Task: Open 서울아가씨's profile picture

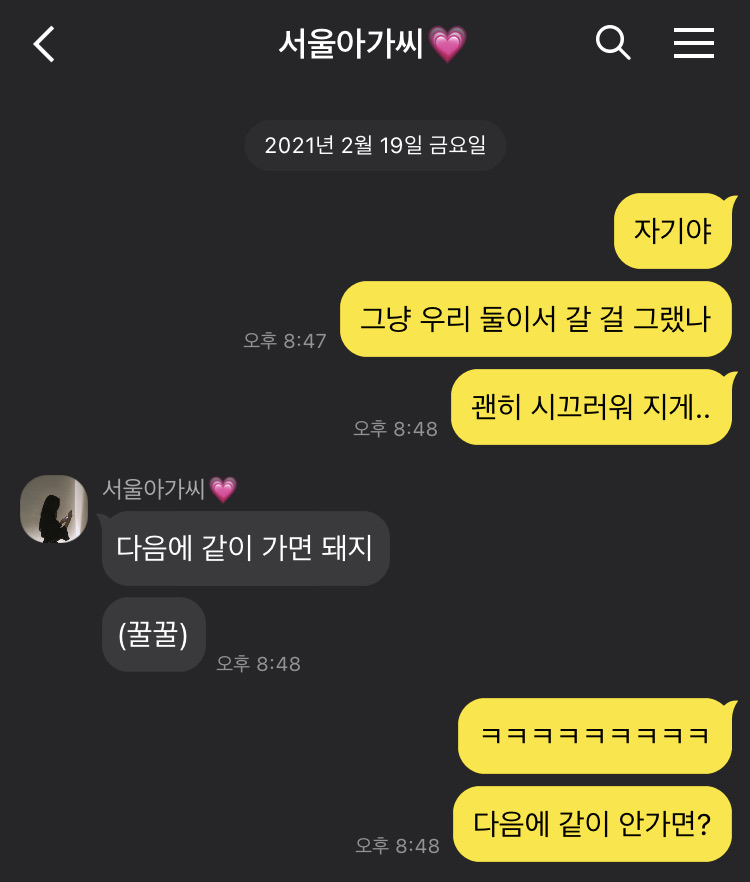Action: tap(54, 509)
